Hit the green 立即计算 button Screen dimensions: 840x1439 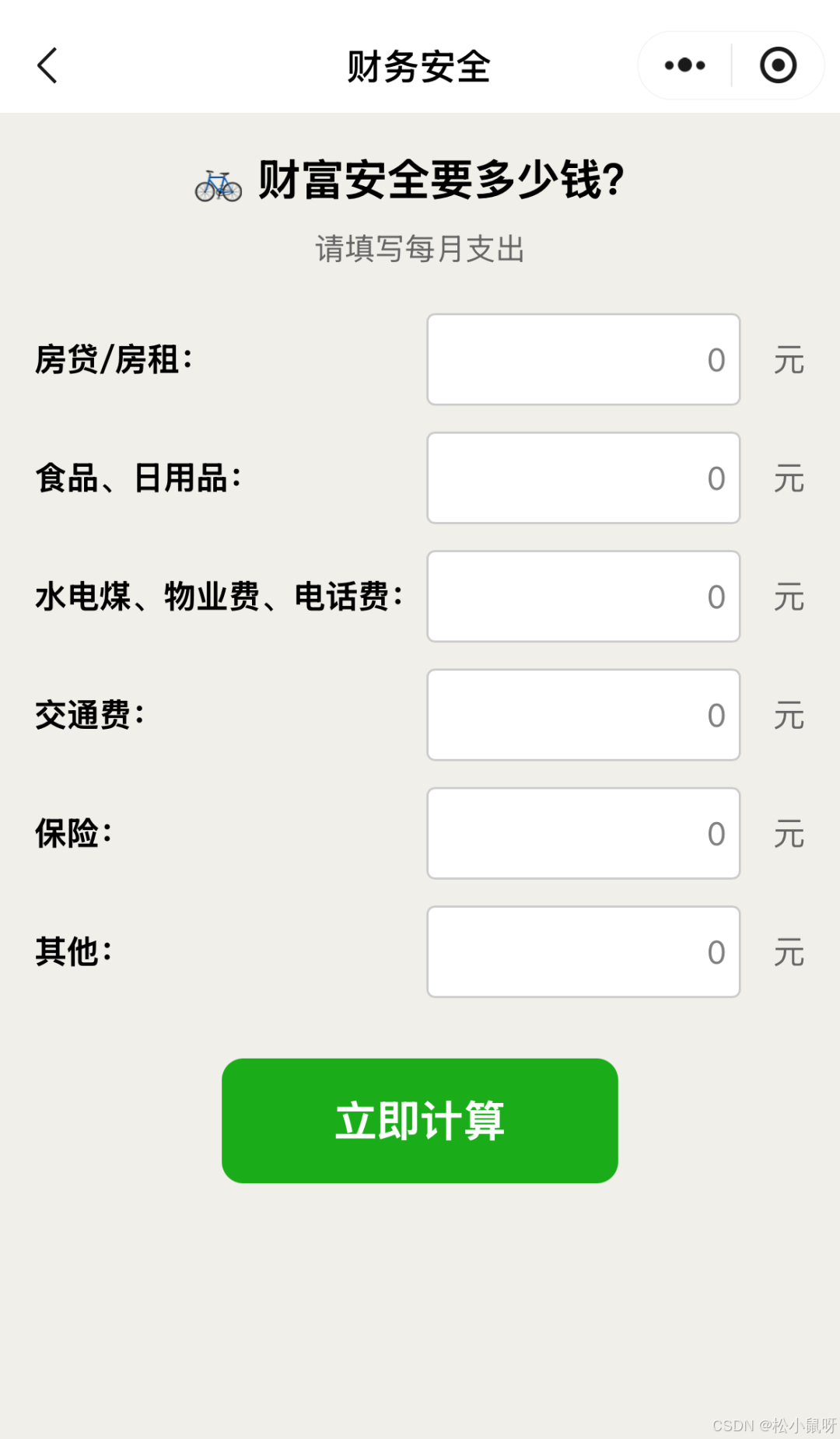coord(420,1121)
